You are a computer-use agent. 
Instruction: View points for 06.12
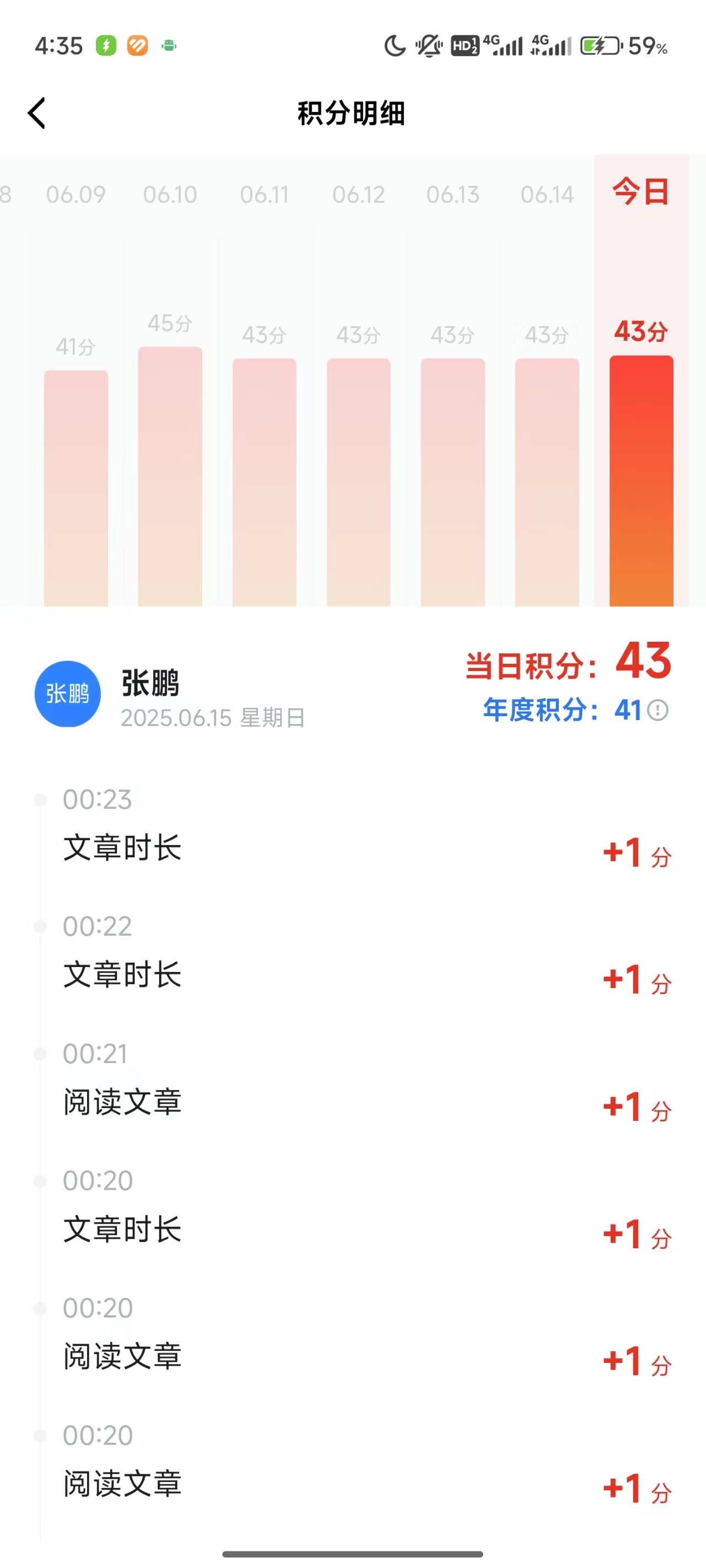click(358, 481)
